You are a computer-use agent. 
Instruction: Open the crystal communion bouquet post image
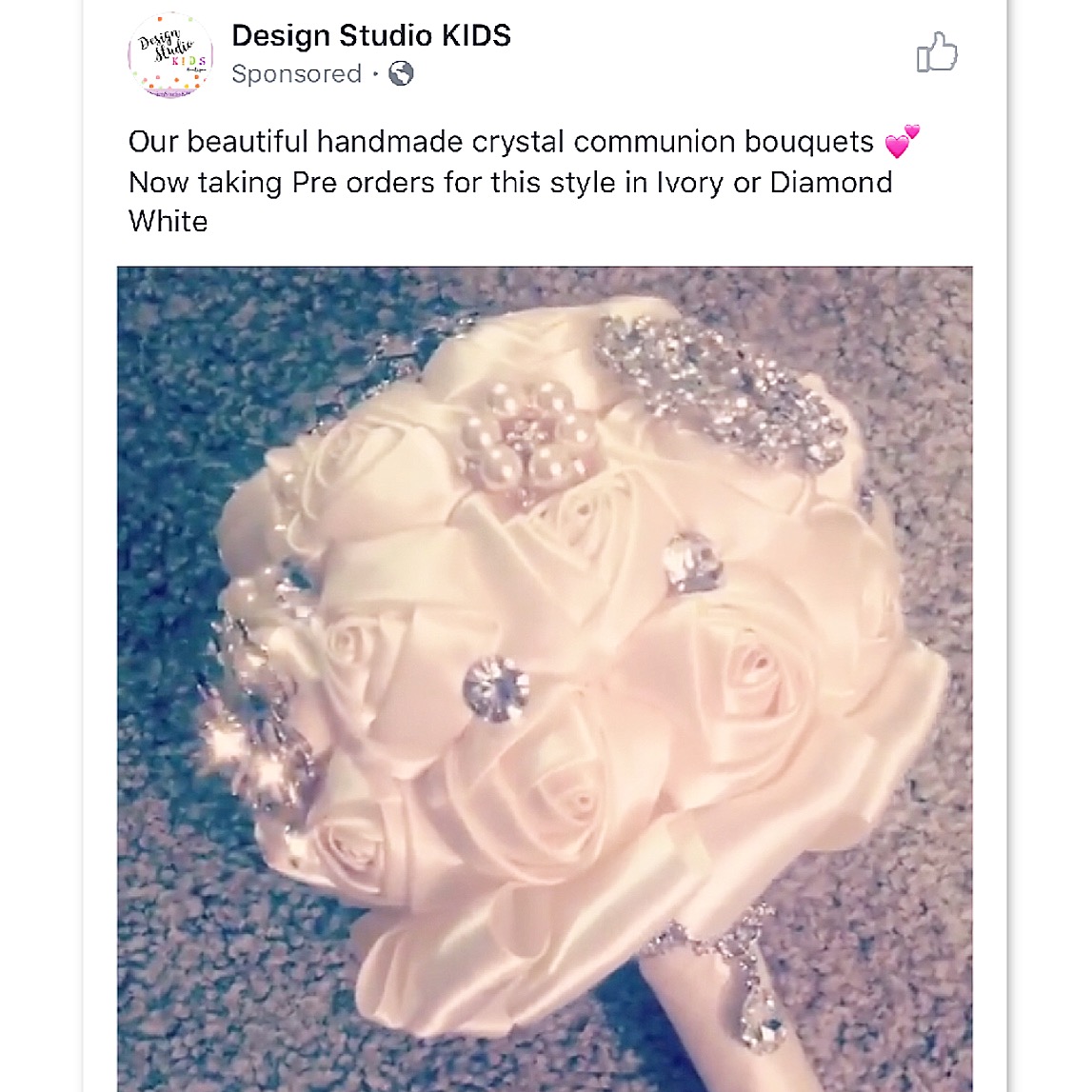coord(545,678)
